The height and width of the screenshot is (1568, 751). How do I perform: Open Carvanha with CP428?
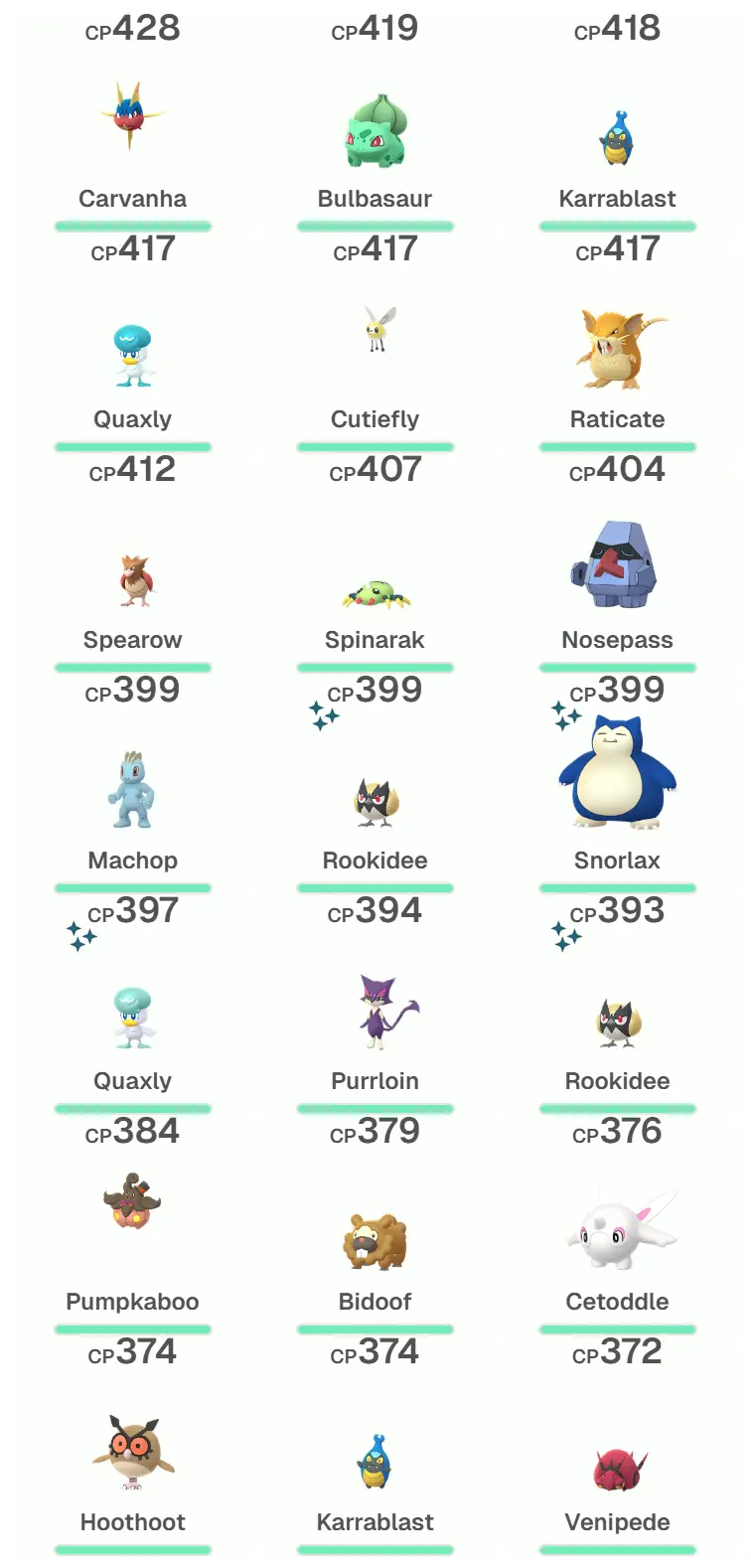click(132, 117)
